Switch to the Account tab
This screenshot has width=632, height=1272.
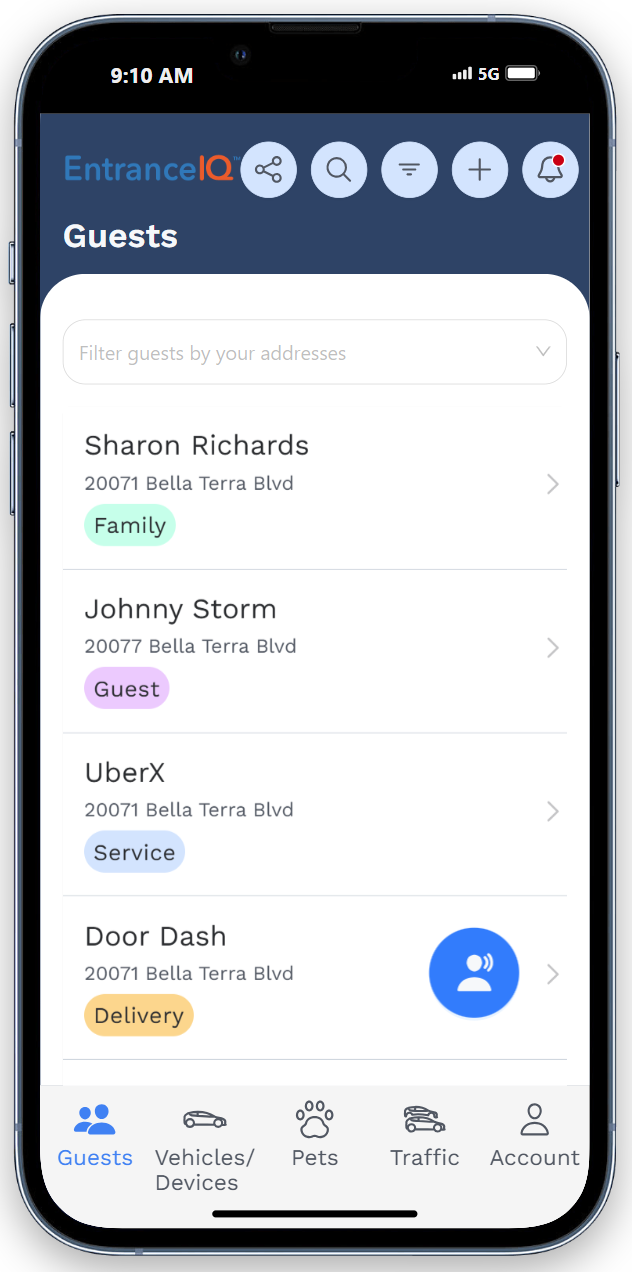[x=535, y=1135]
